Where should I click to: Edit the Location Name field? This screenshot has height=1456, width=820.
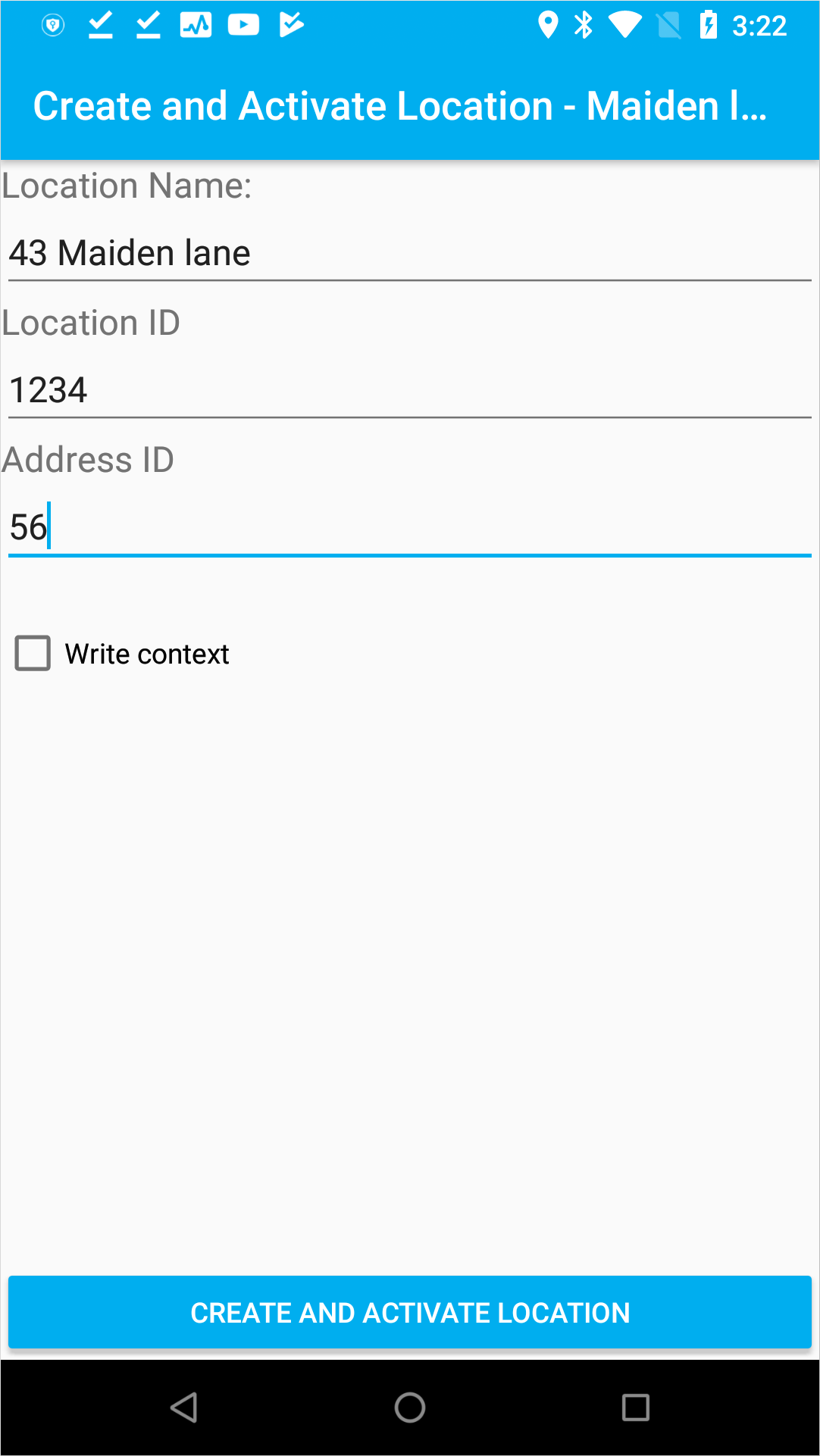(x=409, y=253)
